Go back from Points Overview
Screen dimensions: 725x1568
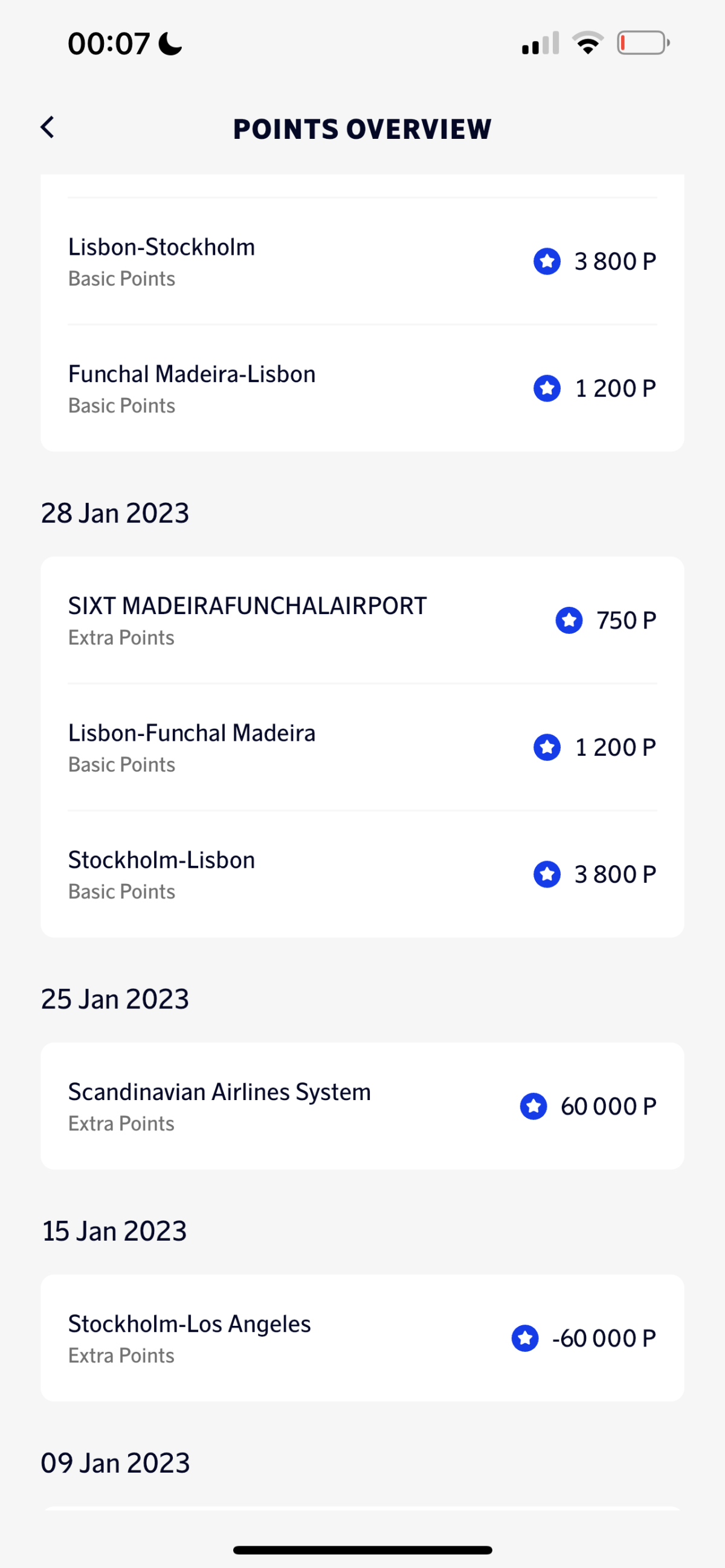pos(48,127)
